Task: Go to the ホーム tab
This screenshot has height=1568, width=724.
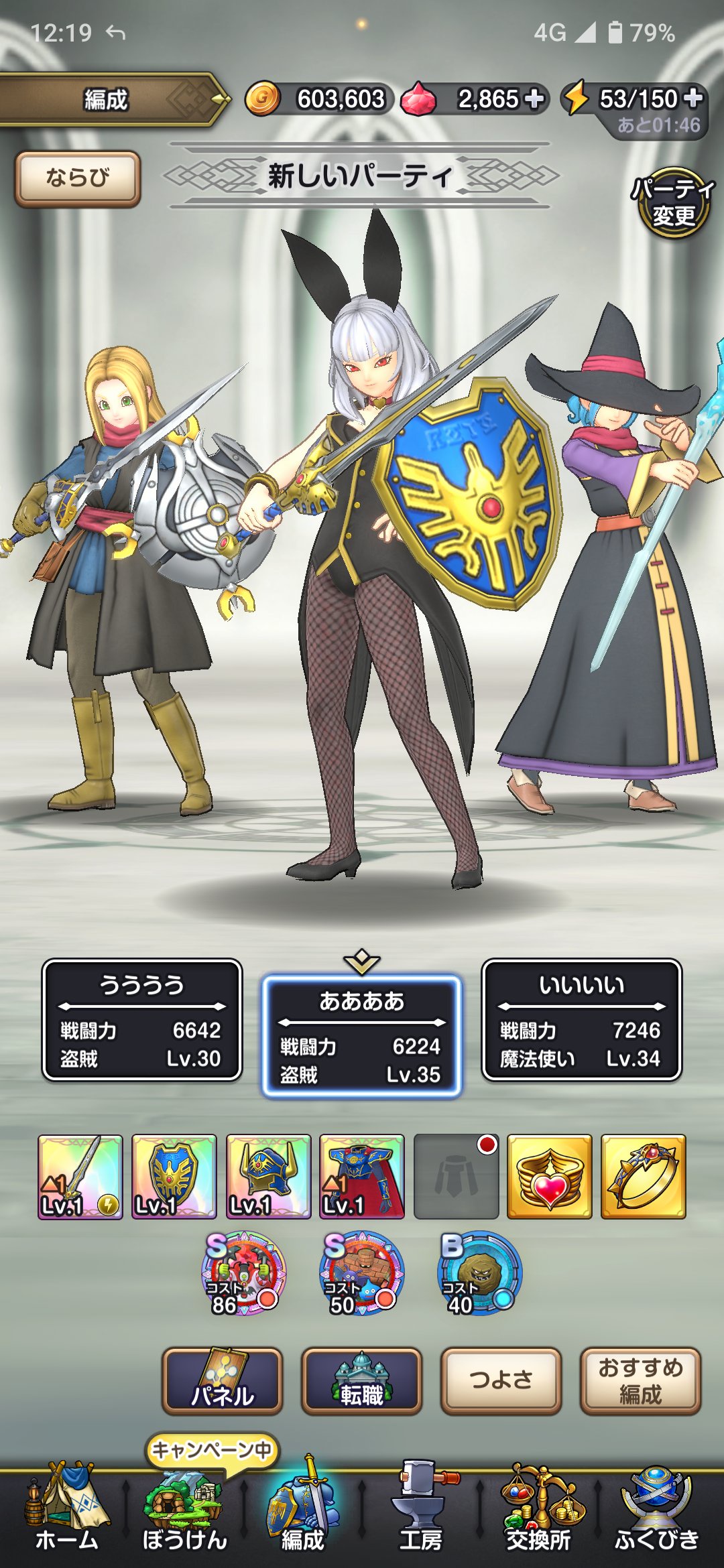Action: pos(66,1520)
